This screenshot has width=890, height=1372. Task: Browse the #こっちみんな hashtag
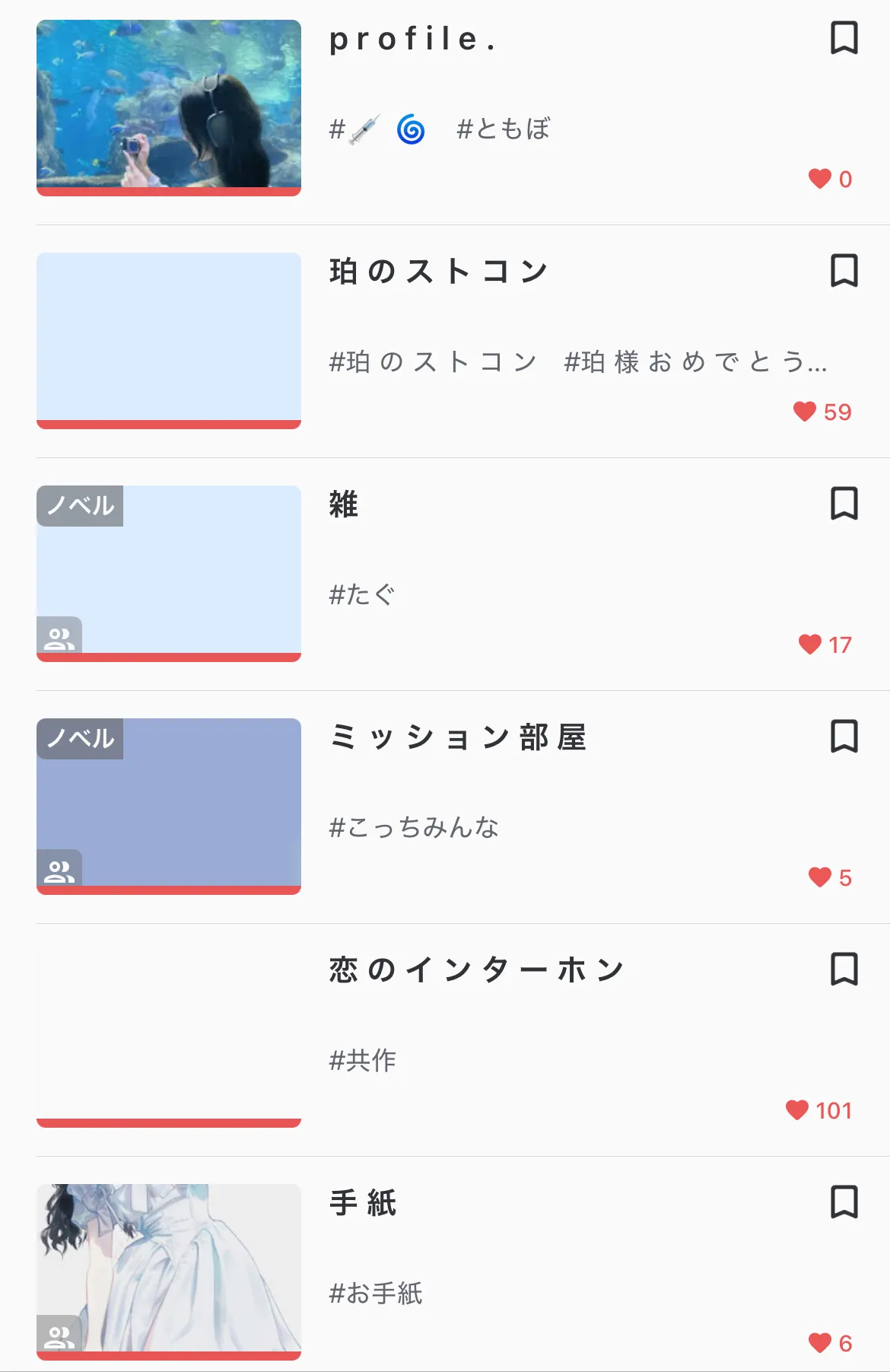pos(414,827)
